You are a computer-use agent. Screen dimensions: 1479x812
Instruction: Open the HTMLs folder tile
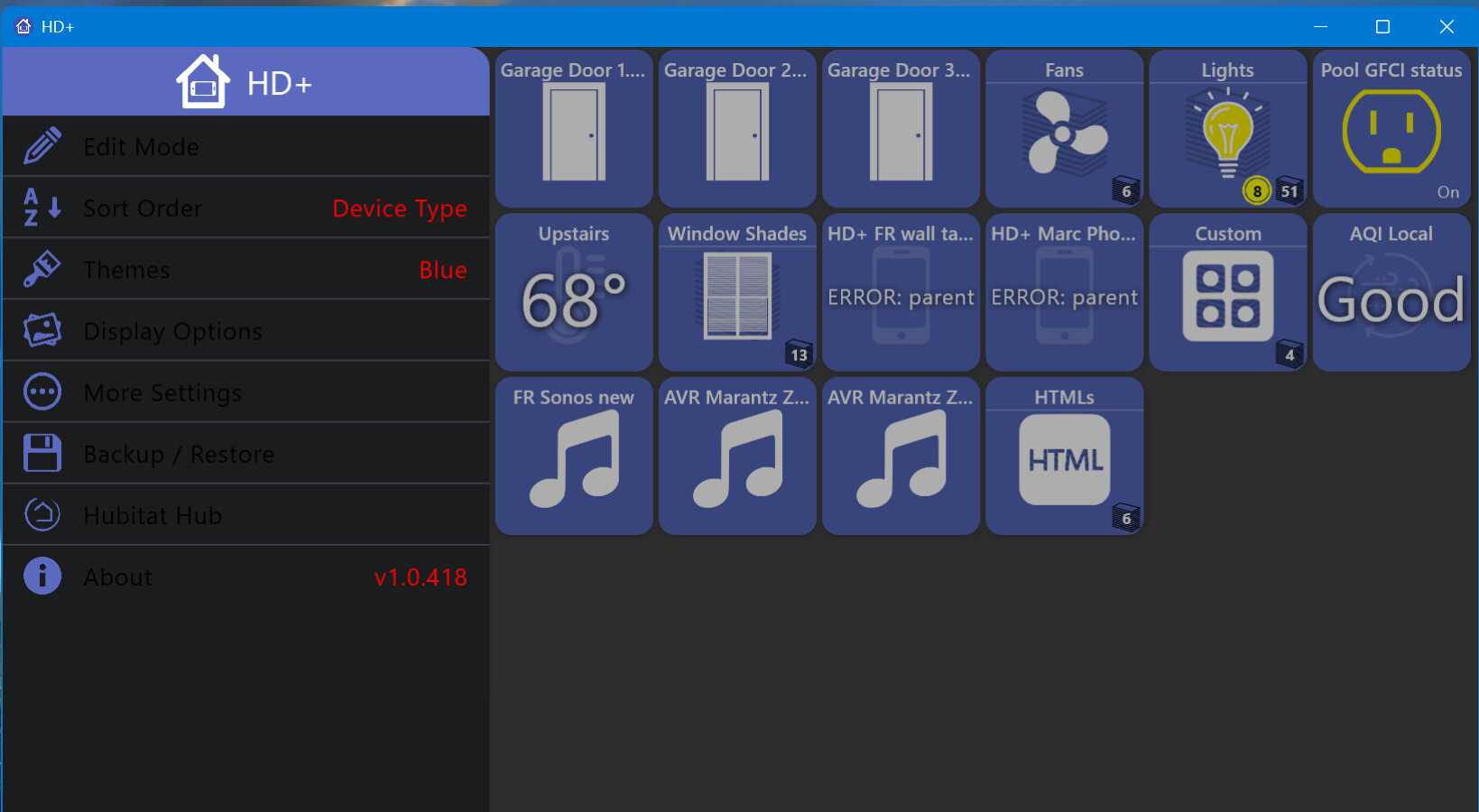tap(1064, 456)
